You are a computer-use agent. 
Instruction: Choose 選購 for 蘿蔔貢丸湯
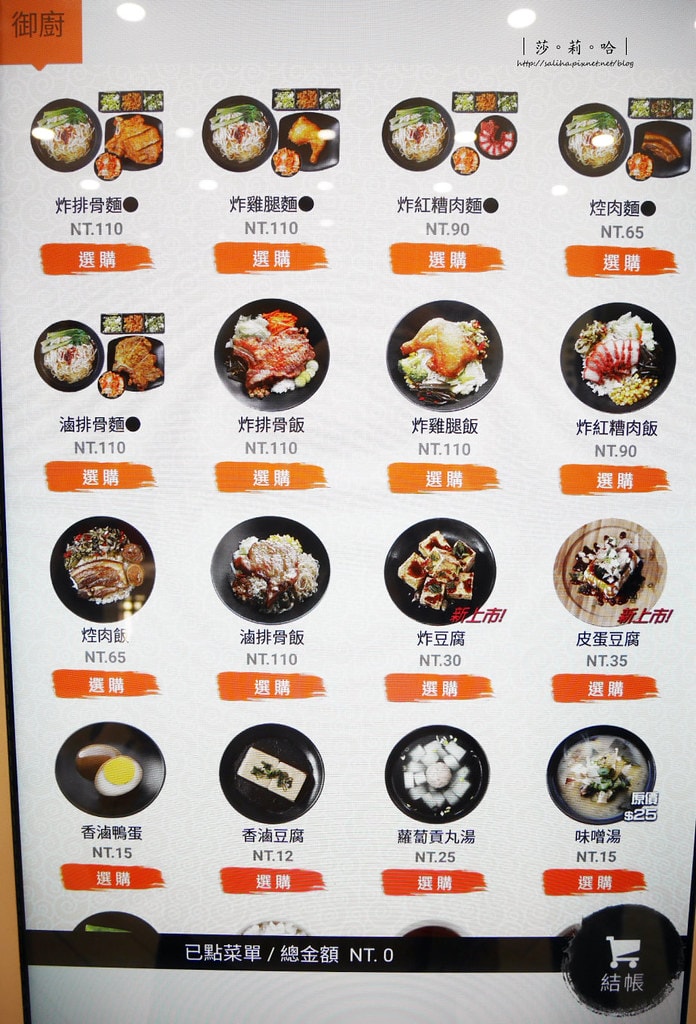pos(434,882)
